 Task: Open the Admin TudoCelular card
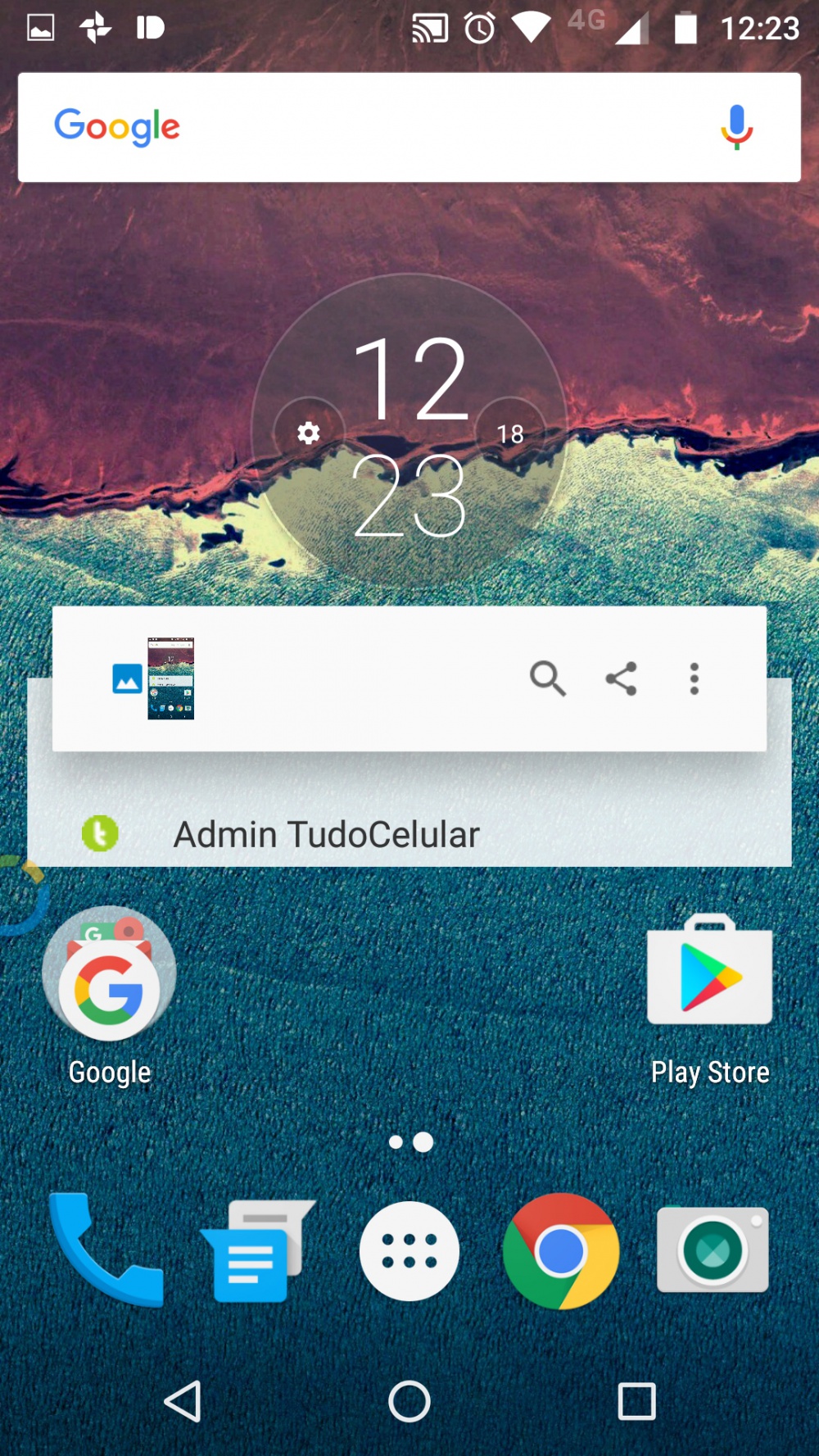coord(326,835)
